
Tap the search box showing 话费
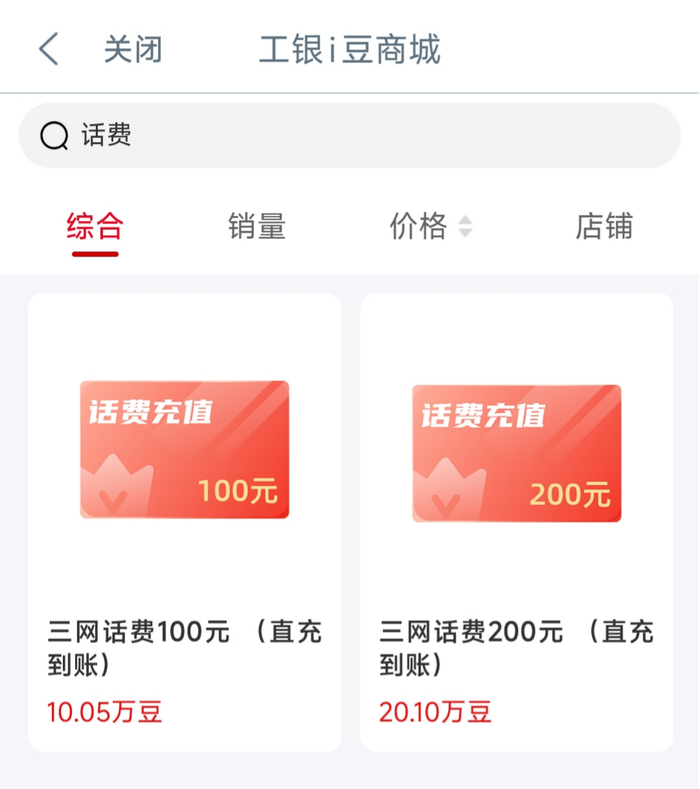tap(350, 135)
